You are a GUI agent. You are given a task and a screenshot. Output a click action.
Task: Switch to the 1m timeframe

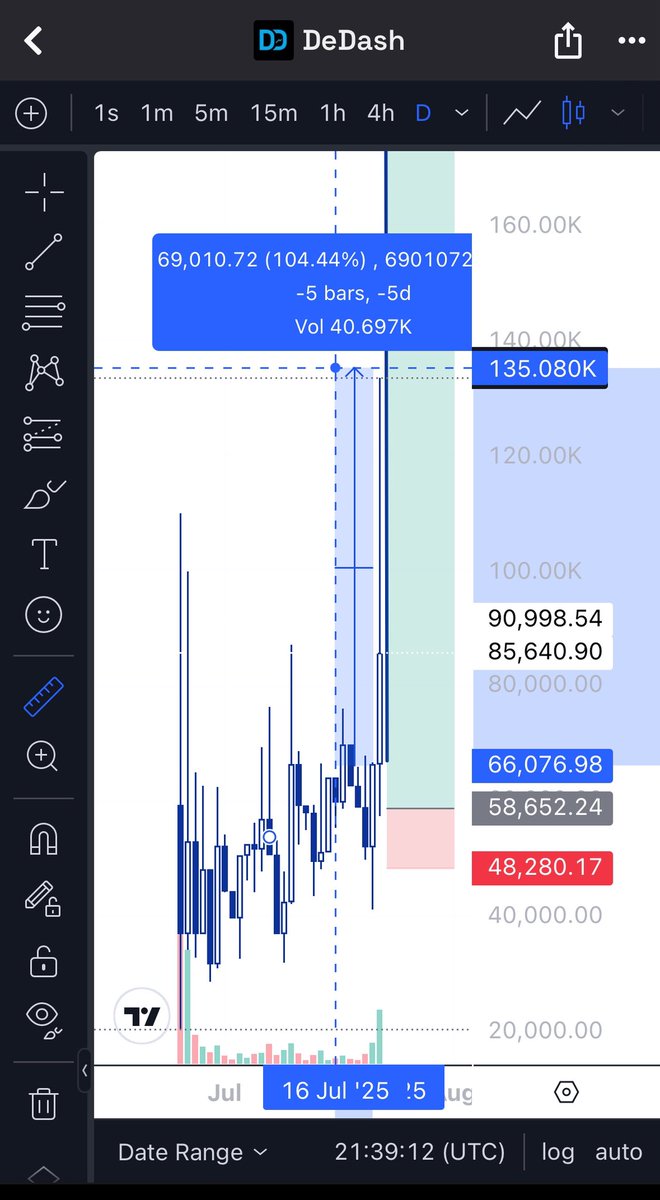[157, 113]
